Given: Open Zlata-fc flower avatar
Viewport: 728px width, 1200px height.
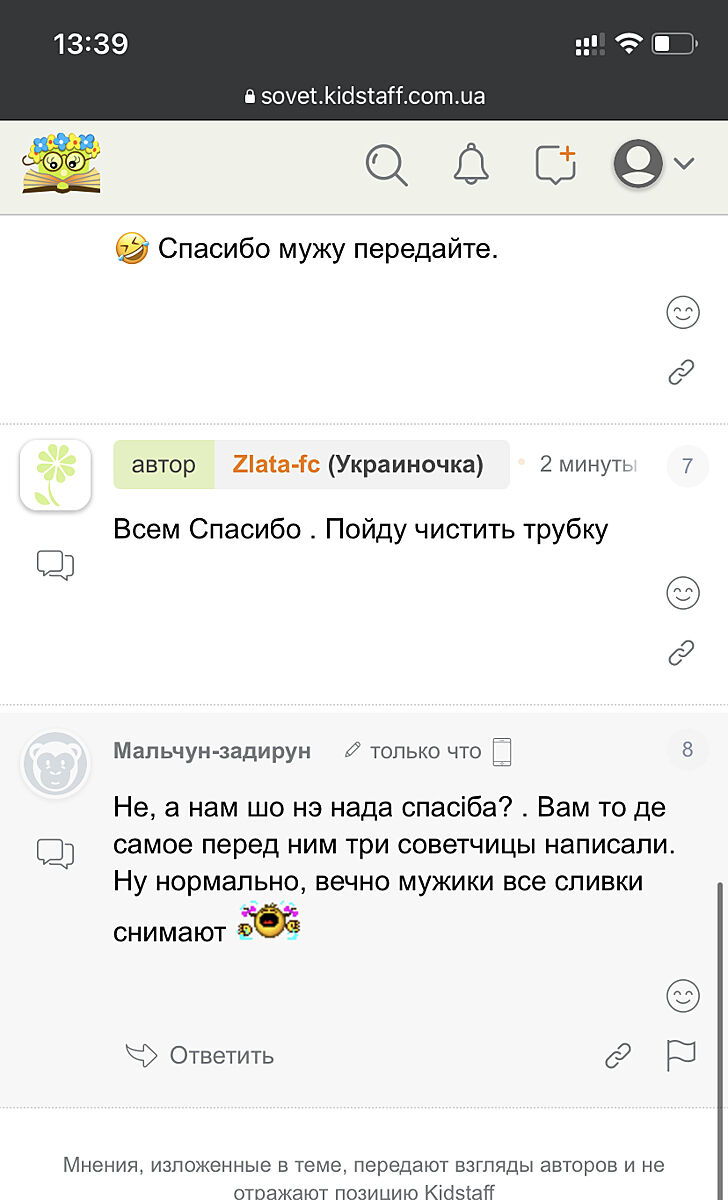Looking at the screenshot, I should pos(55,475).
